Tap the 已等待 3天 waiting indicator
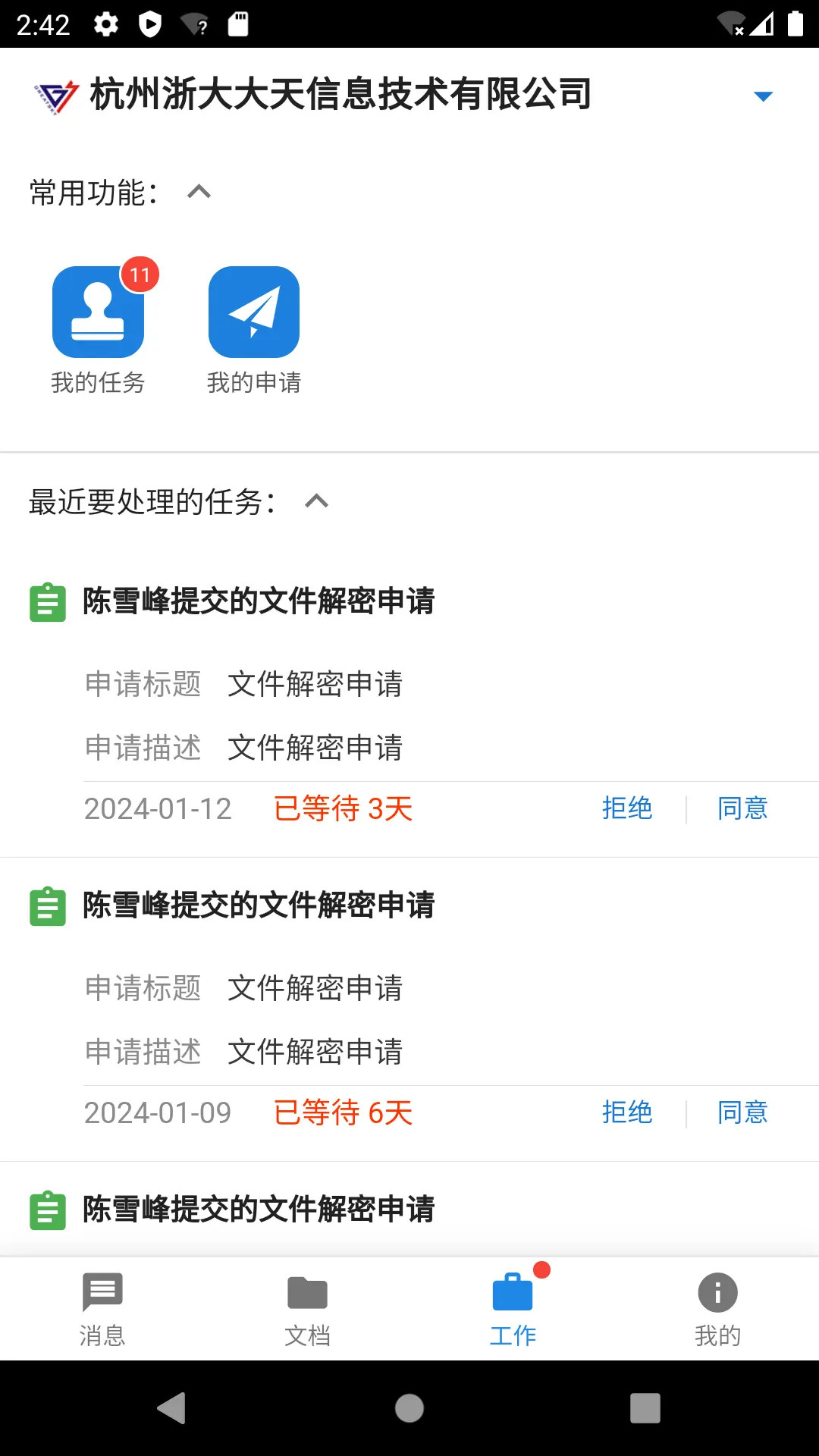The image size is (819, 1456). point(343,810)
